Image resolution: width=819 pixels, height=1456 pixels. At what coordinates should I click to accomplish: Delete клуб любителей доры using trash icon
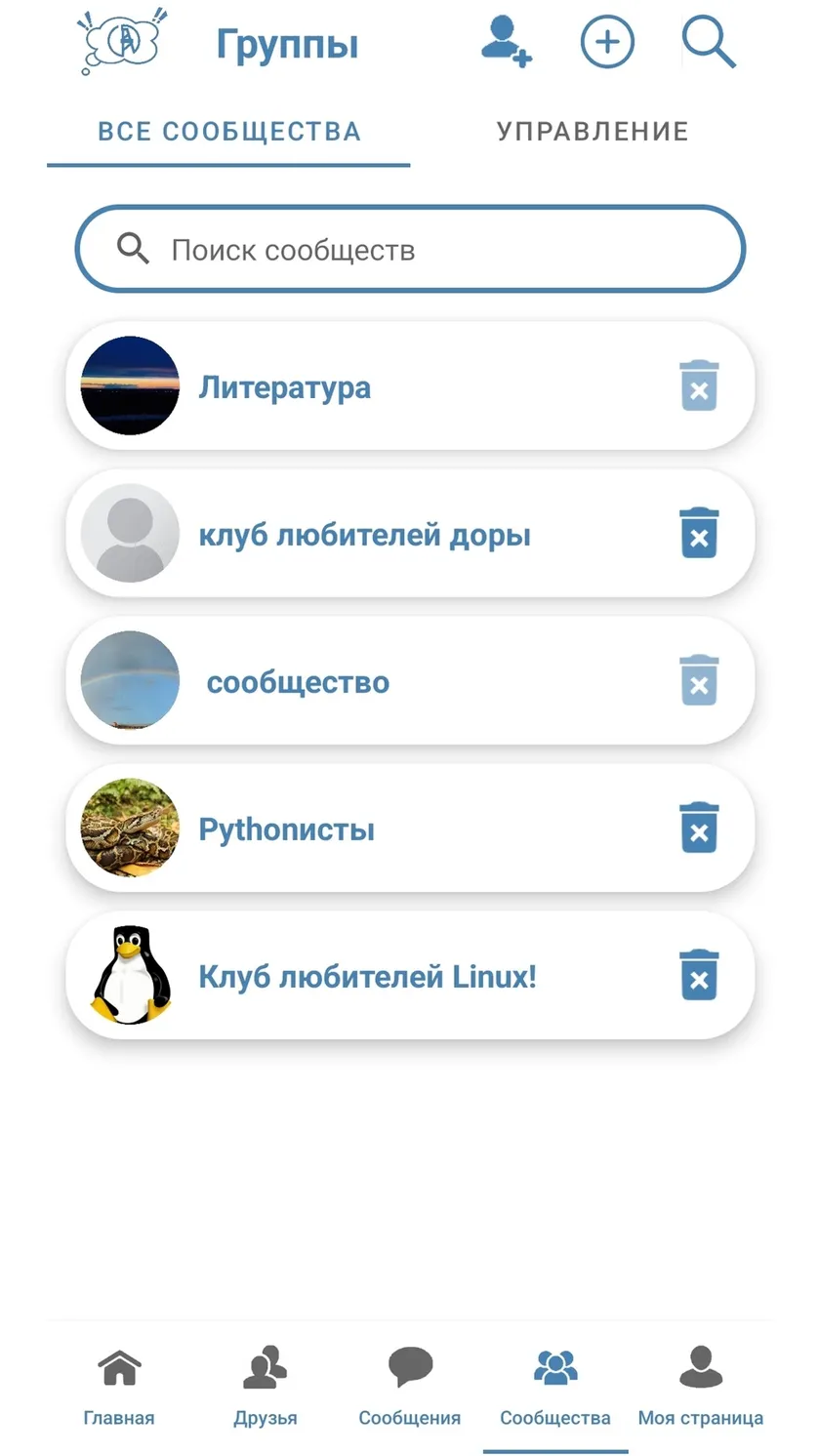pyautogui.click(x=699, y=534)
